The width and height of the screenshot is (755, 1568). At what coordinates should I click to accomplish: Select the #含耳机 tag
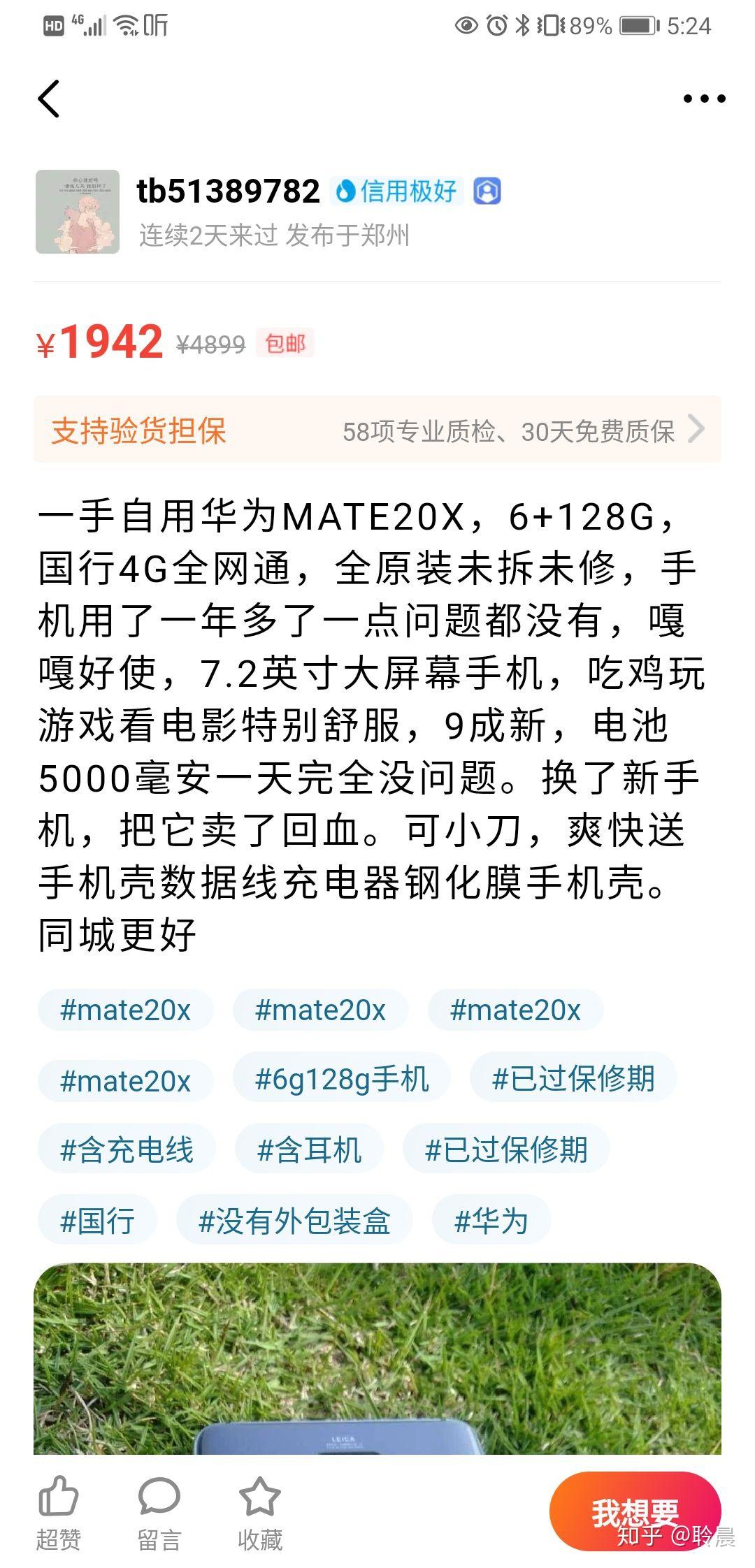(x=309, y=1150)
